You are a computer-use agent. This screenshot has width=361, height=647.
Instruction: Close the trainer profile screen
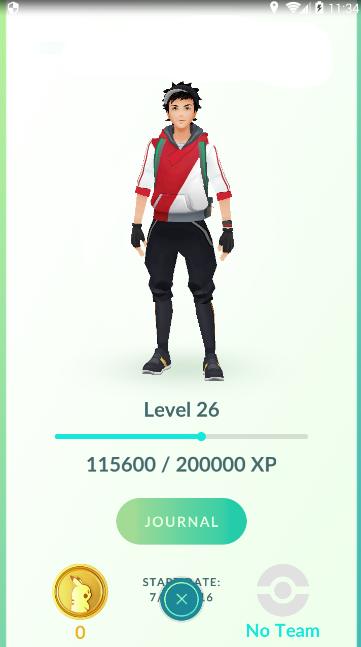pyautogui.click(x=182, y=600)
